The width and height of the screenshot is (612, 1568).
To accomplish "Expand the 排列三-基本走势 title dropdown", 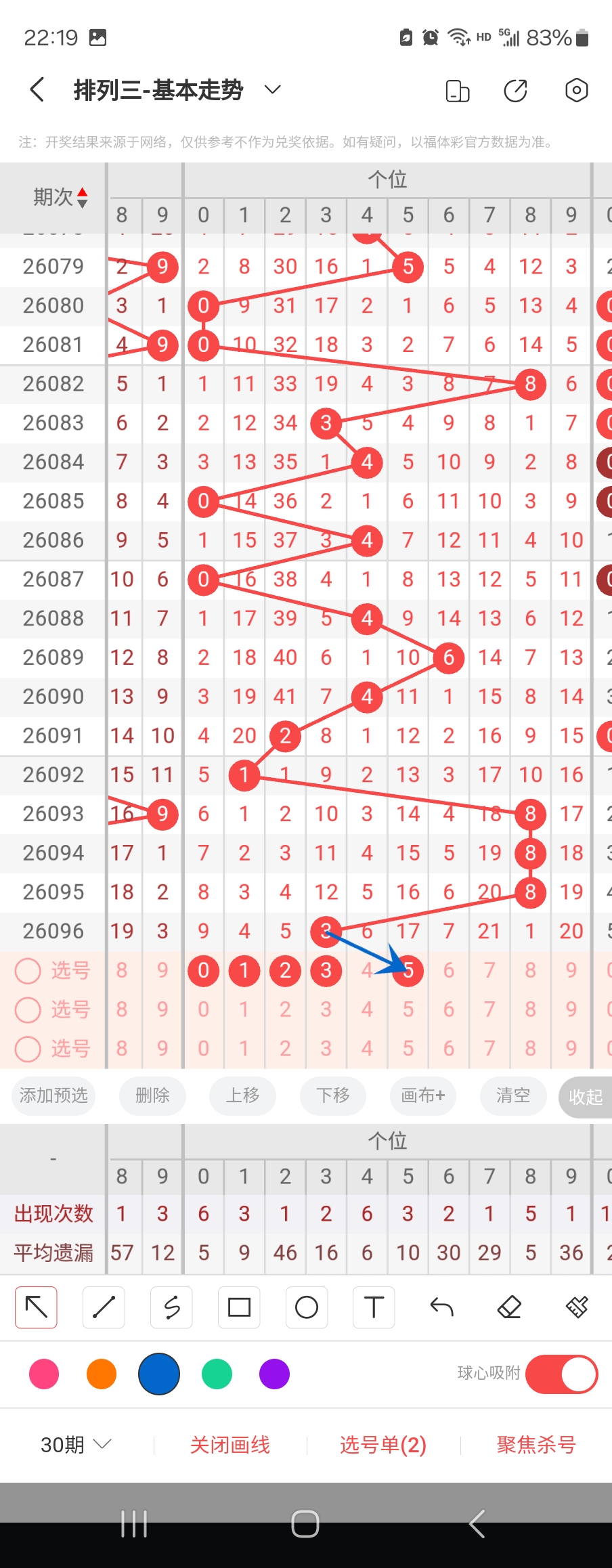I will click(x=272, y=90).
